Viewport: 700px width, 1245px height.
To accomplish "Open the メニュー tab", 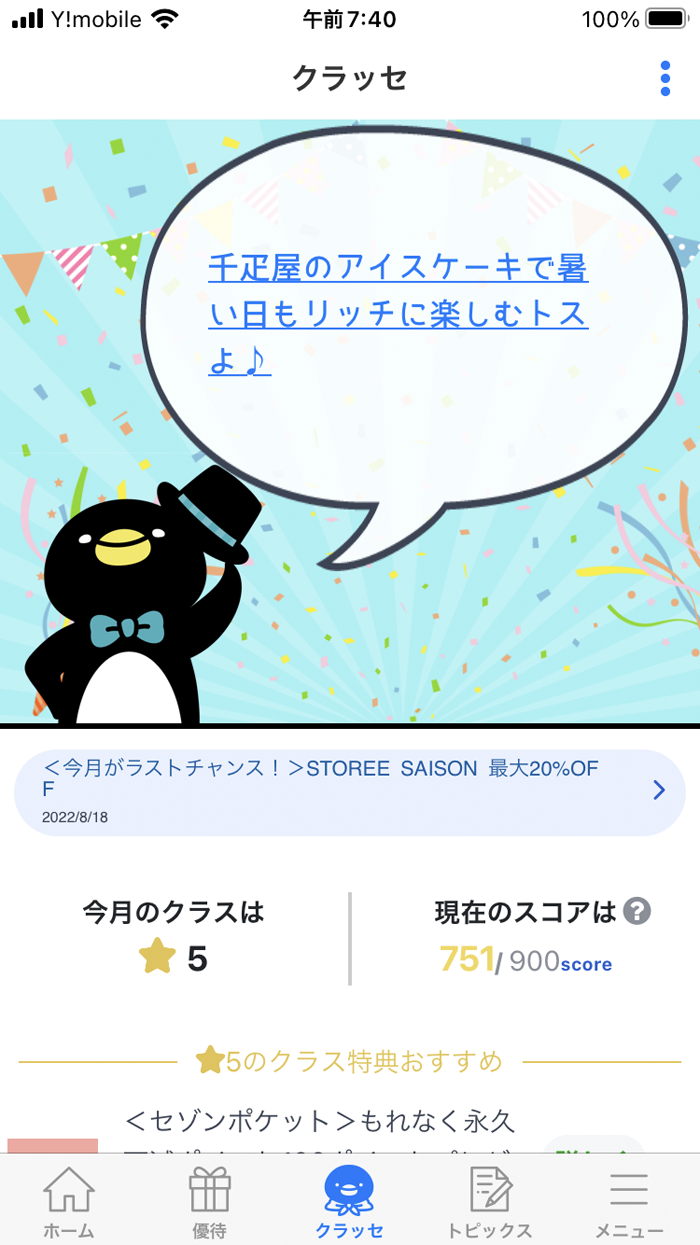I will pos(629,1202).
